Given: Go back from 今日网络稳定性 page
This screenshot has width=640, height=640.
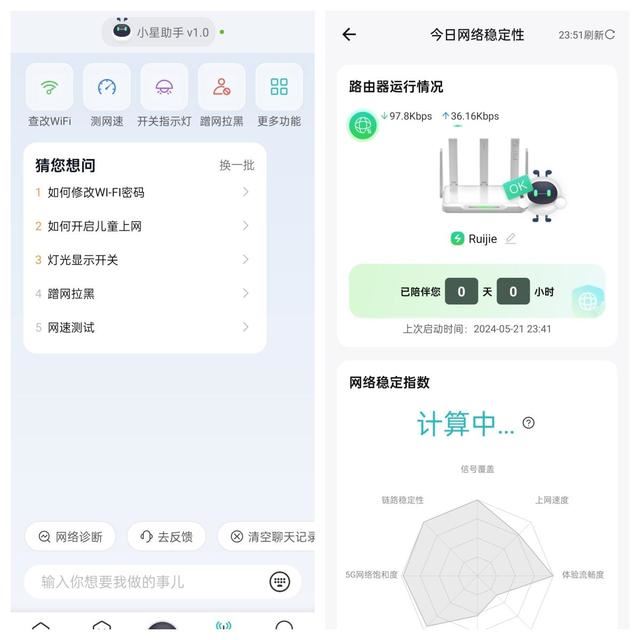Looking at the screenshot, I should coord(349,34).
